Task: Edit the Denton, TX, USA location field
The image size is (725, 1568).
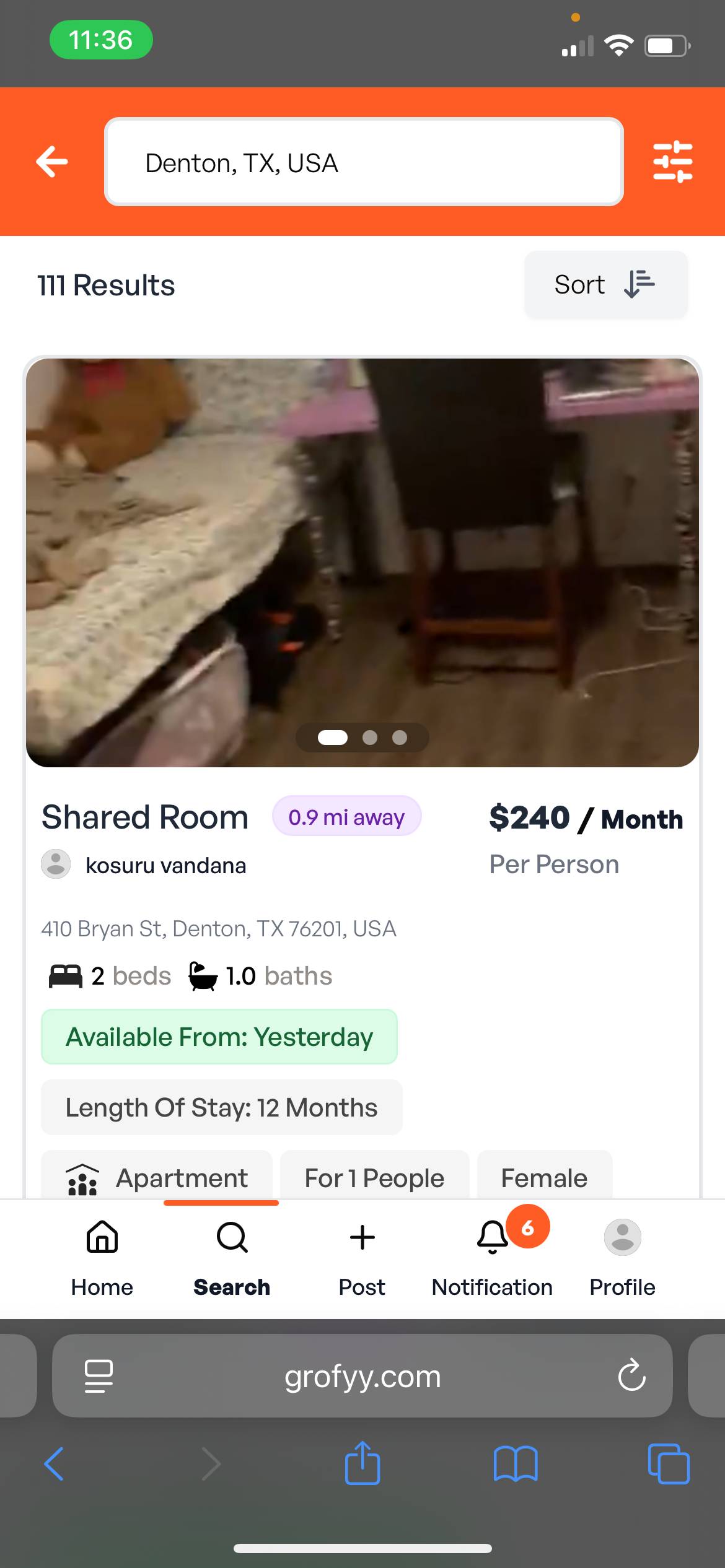Action: click(x=364, y=162)
